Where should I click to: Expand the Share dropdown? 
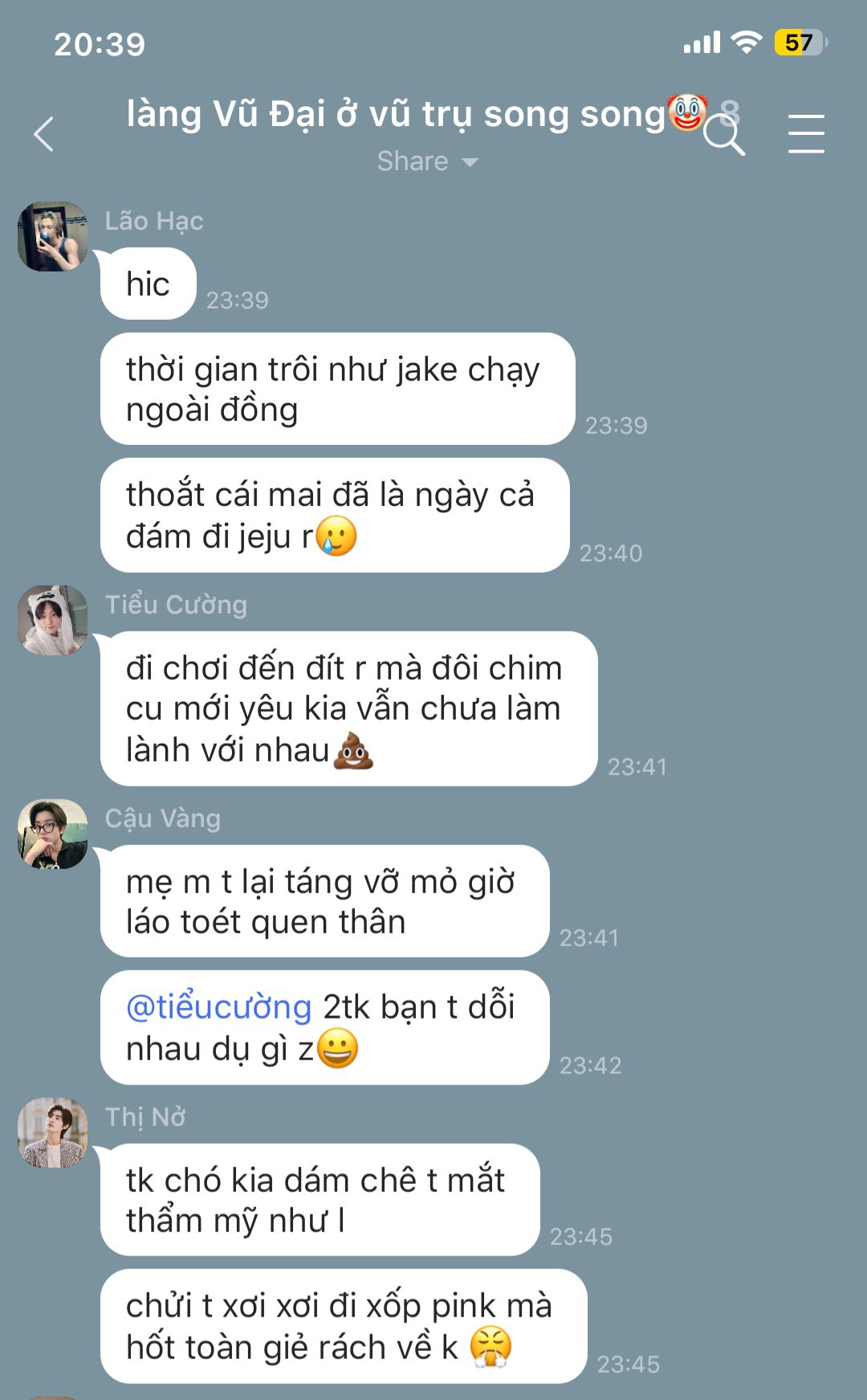point(427,161)
